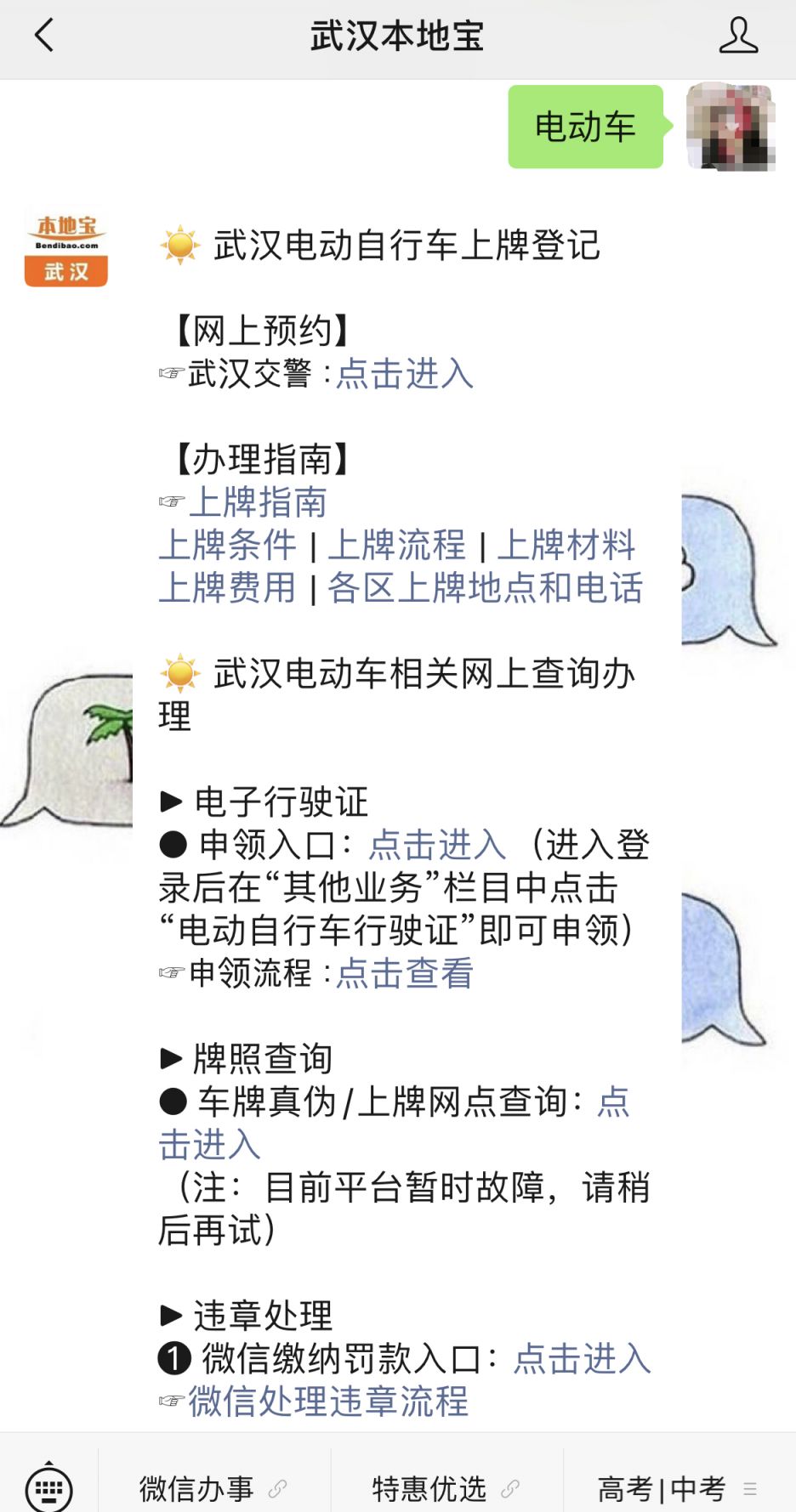Tap the 武汉本地宝 sender avatar
Viewport: 796px width, 1512px height.
[x=66, y=246]
